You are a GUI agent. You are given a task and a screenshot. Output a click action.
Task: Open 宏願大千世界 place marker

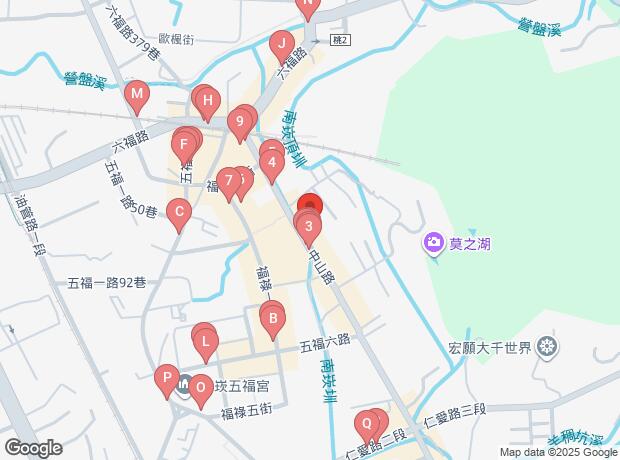click(x=546, y=349)
